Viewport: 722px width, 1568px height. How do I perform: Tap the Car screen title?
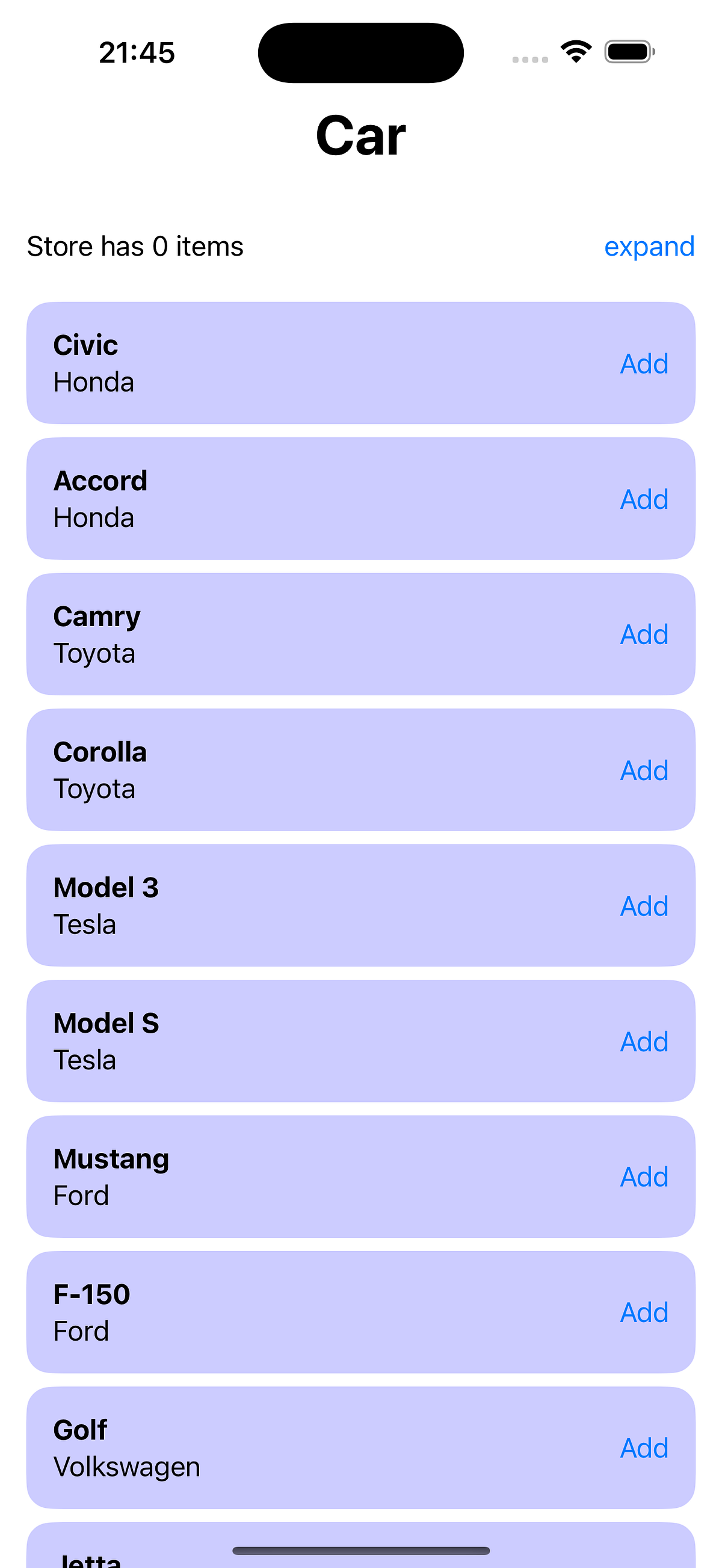click(361, 135)
